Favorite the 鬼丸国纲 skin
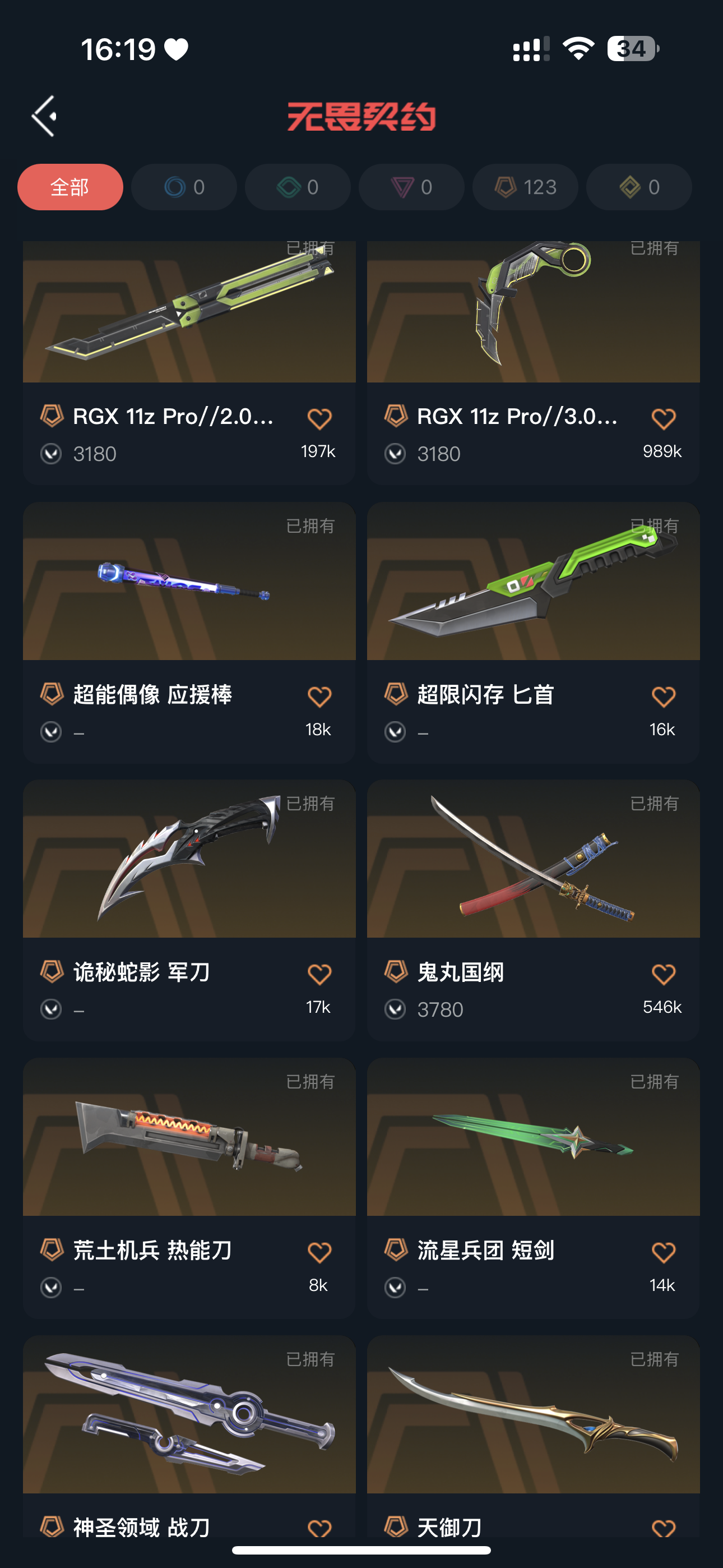The height and width of the screenshot is (1568, 723). 662,975
